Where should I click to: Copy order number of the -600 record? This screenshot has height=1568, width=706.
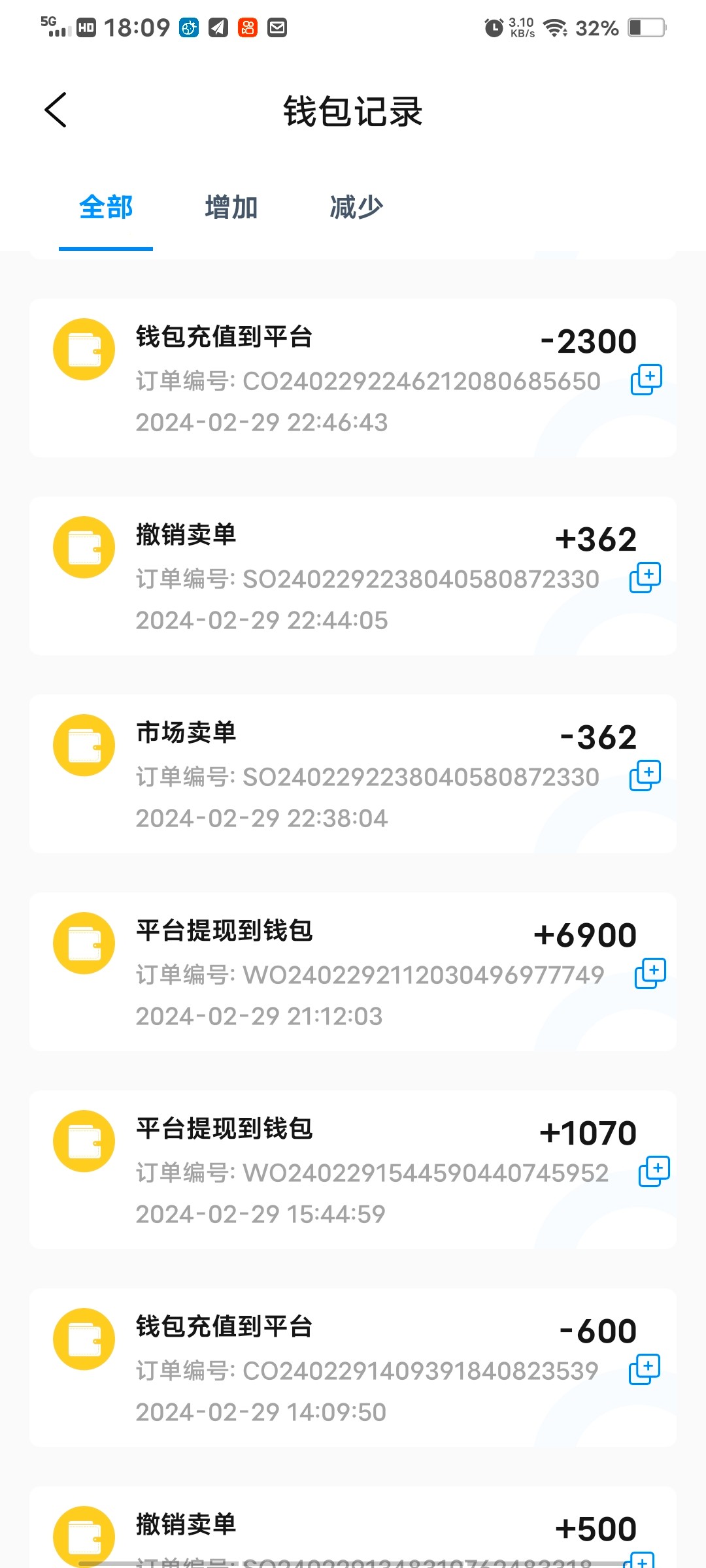(645, 1369)
